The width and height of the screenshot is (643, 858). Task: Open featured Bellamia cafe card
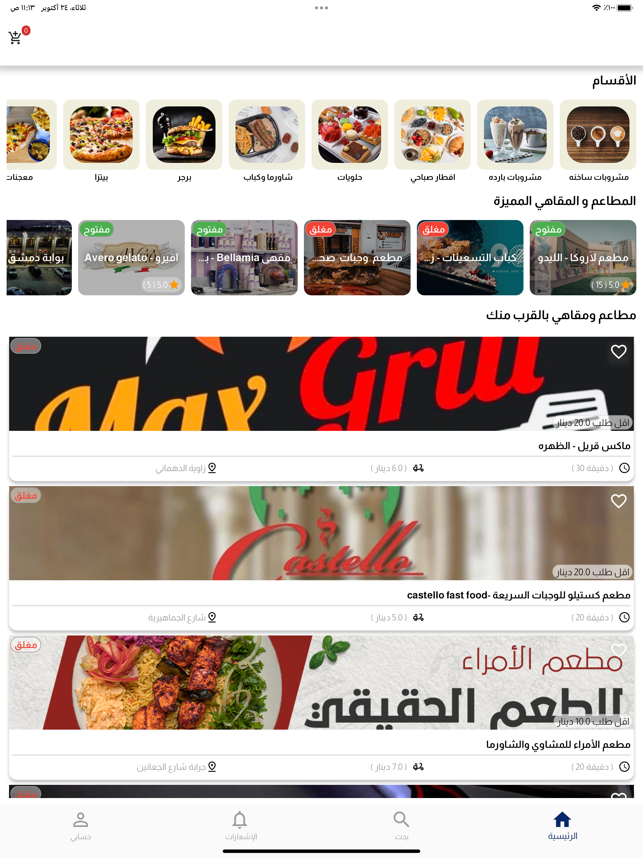[x=244, y=257]
